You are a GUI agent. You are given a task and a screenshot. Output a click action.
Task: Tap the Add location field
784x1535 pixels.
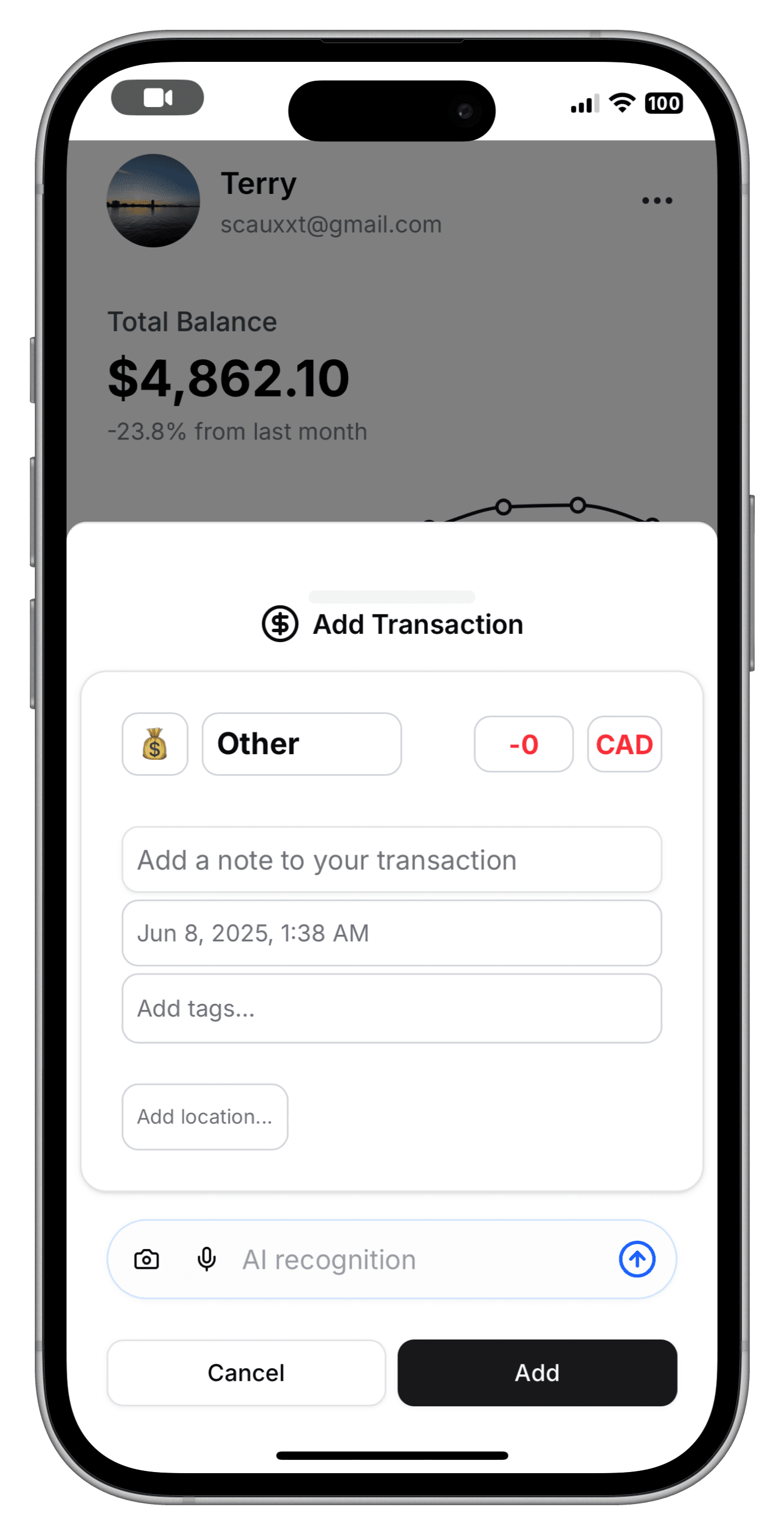point(205,1116)
